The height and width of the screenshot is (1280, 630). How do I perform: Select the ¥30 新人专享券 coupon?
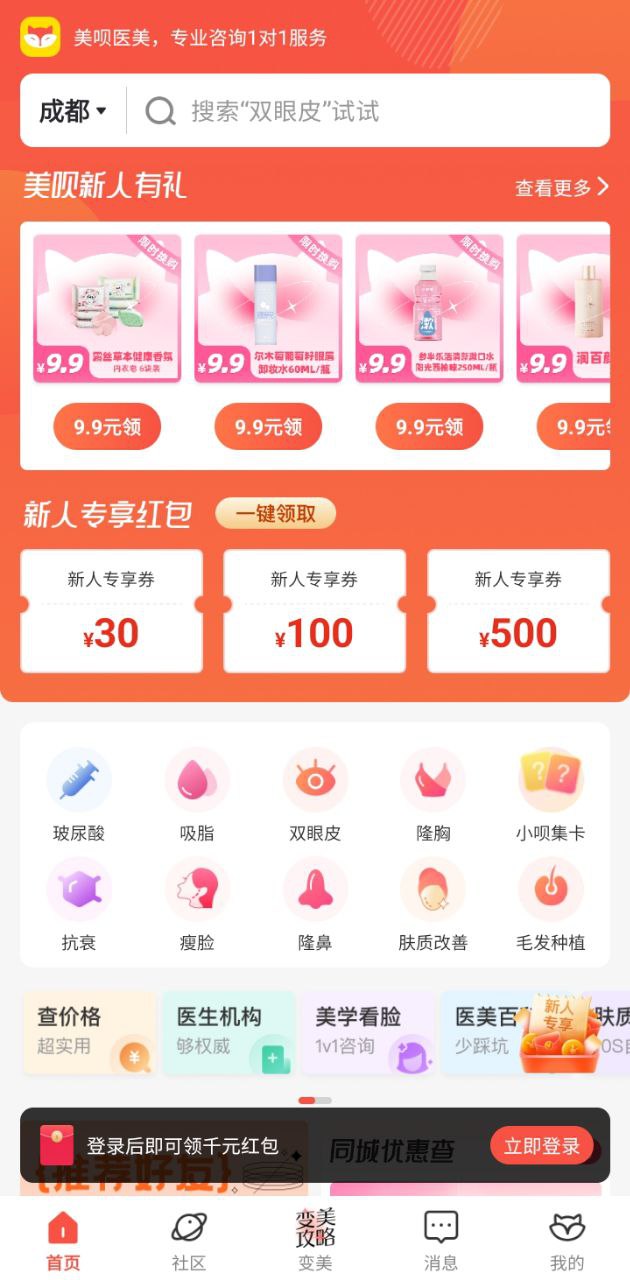(x=111, y=611)
